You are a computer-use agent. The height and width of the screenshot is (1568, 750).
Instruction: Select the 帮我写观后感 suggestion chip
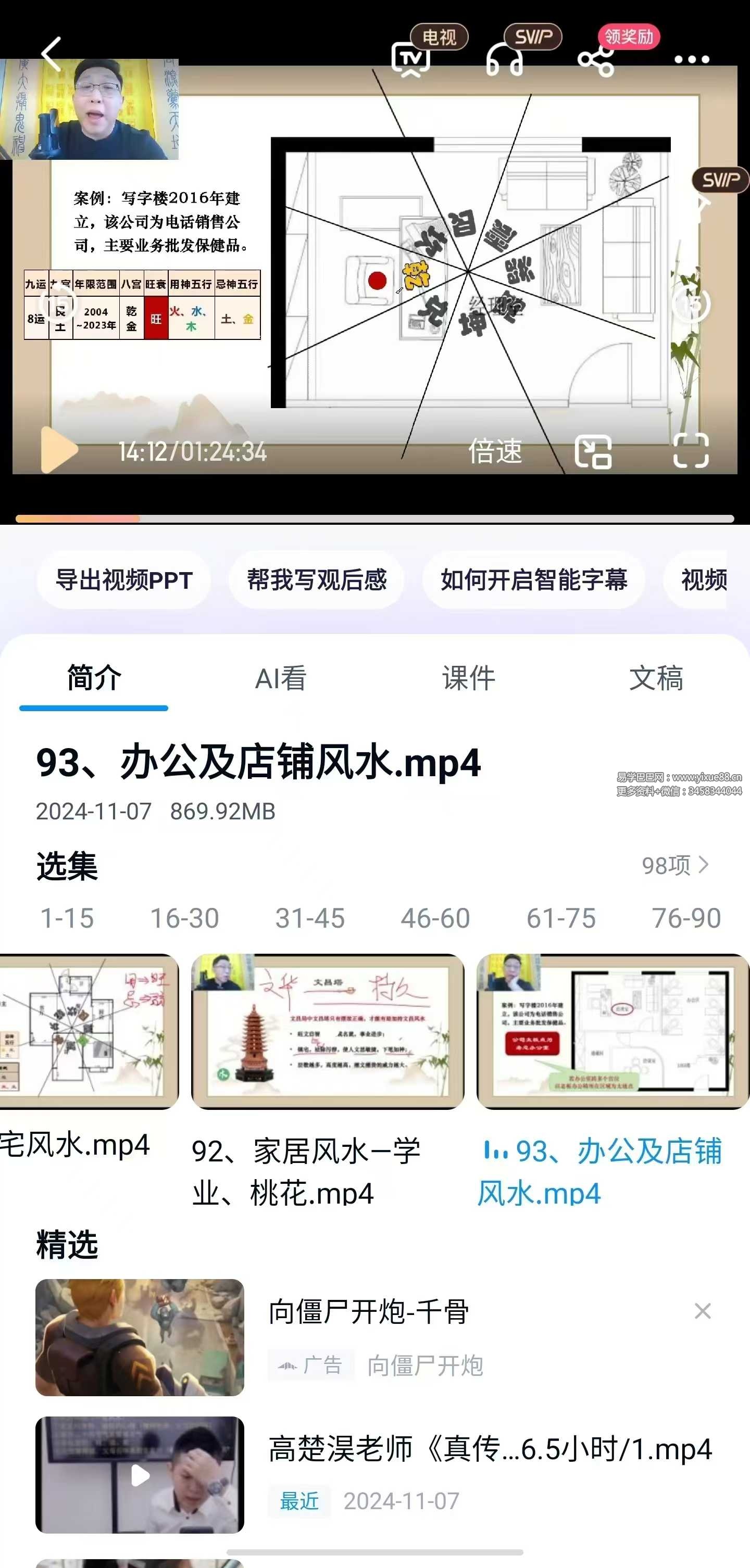[x=316, y=579]
